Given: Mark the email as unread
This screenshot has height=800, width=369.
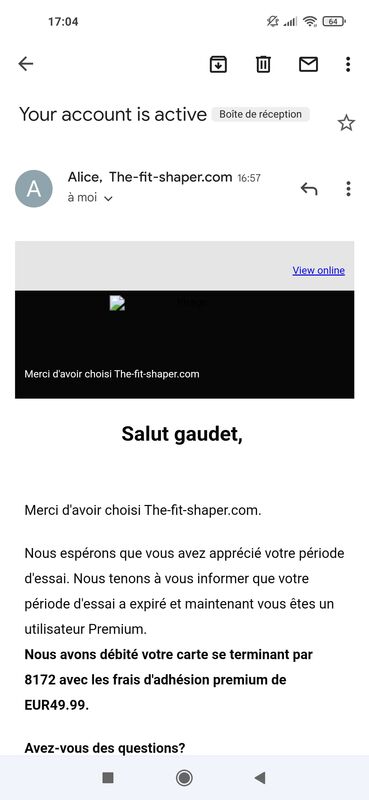Looking at the screenshot, I should coord(308,64).
